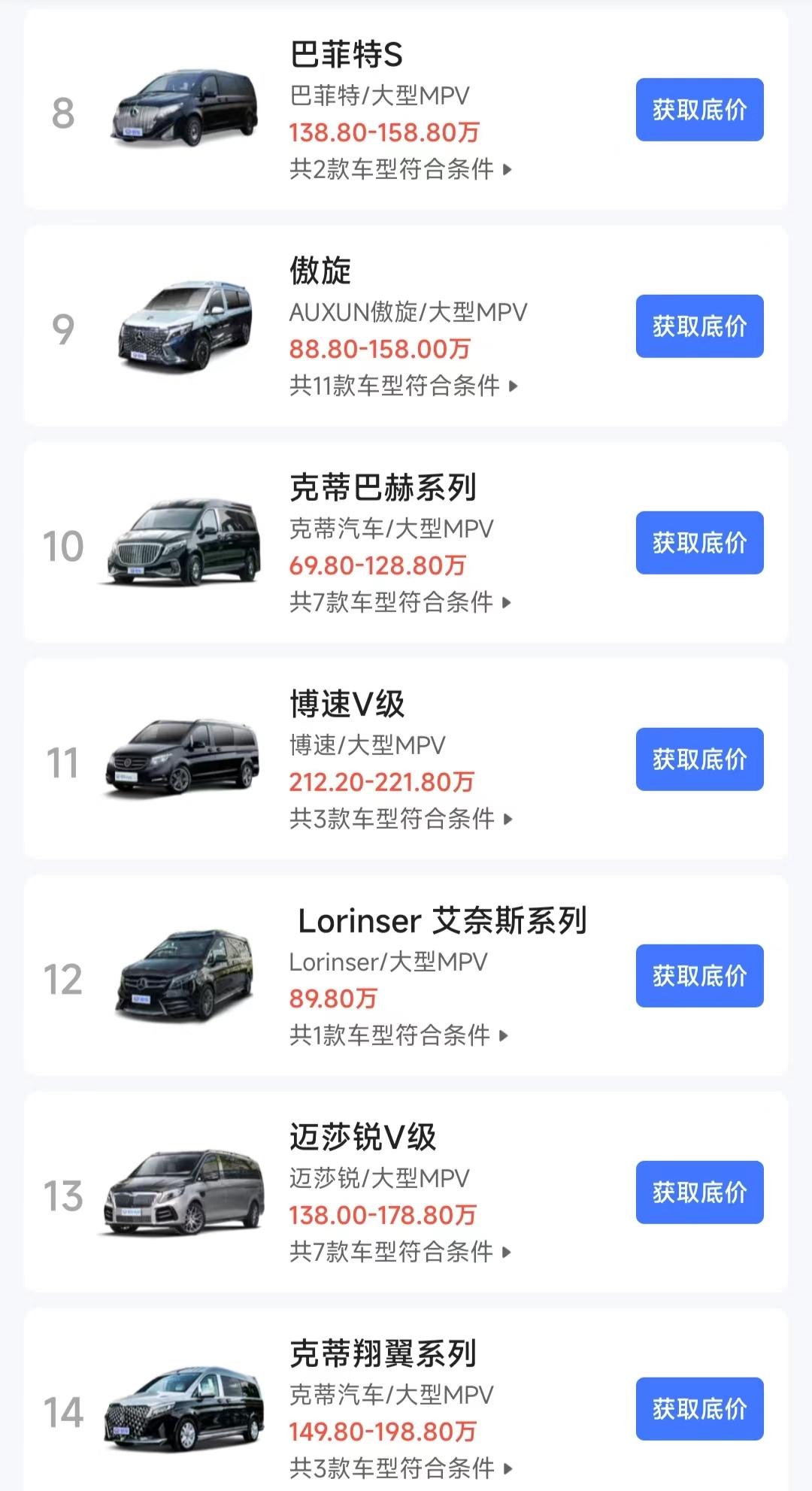This screenshot has height=1491, width=812.
Task: Open Lorinser 艾奈斯系列 car details
Action: [x=442, y=920]
